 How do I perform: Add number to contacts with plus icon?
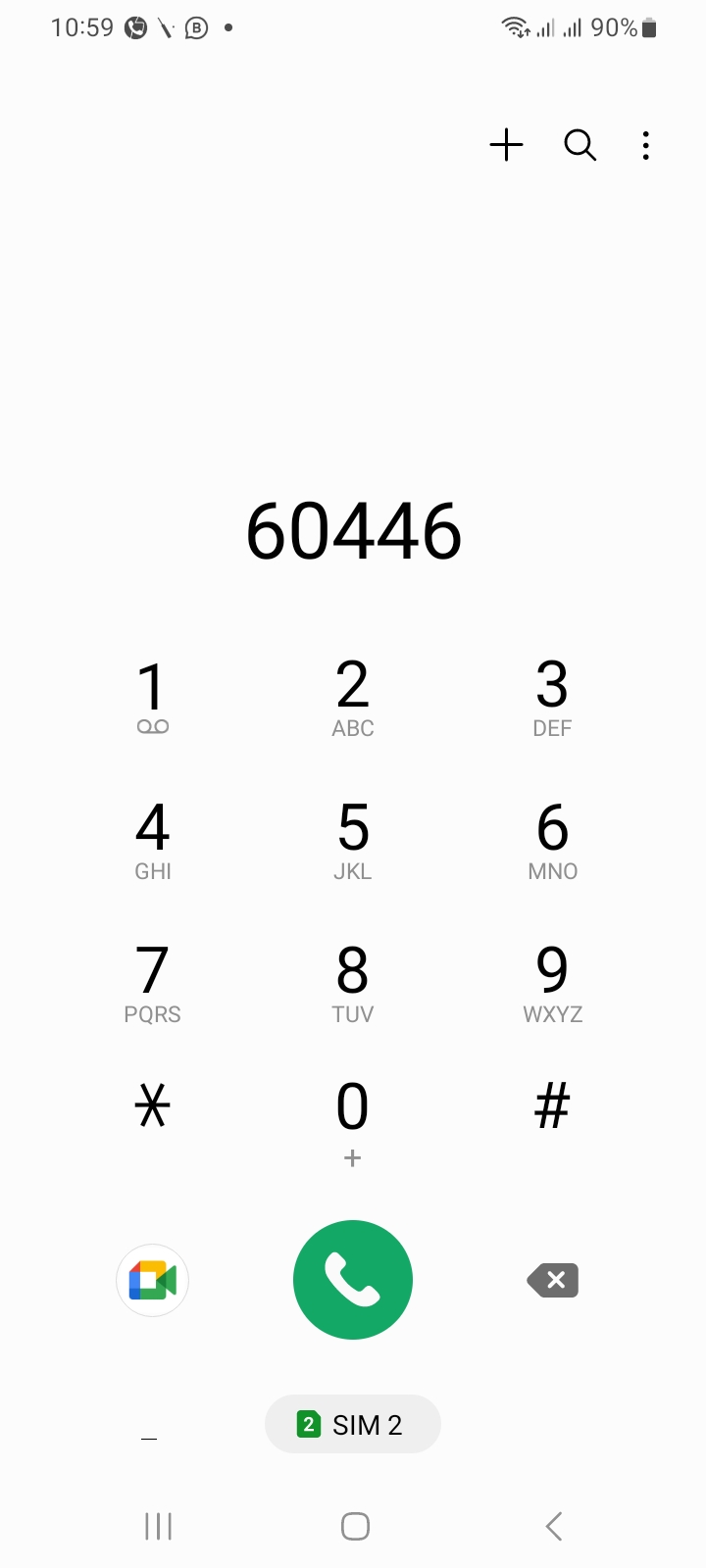(507, 145)
